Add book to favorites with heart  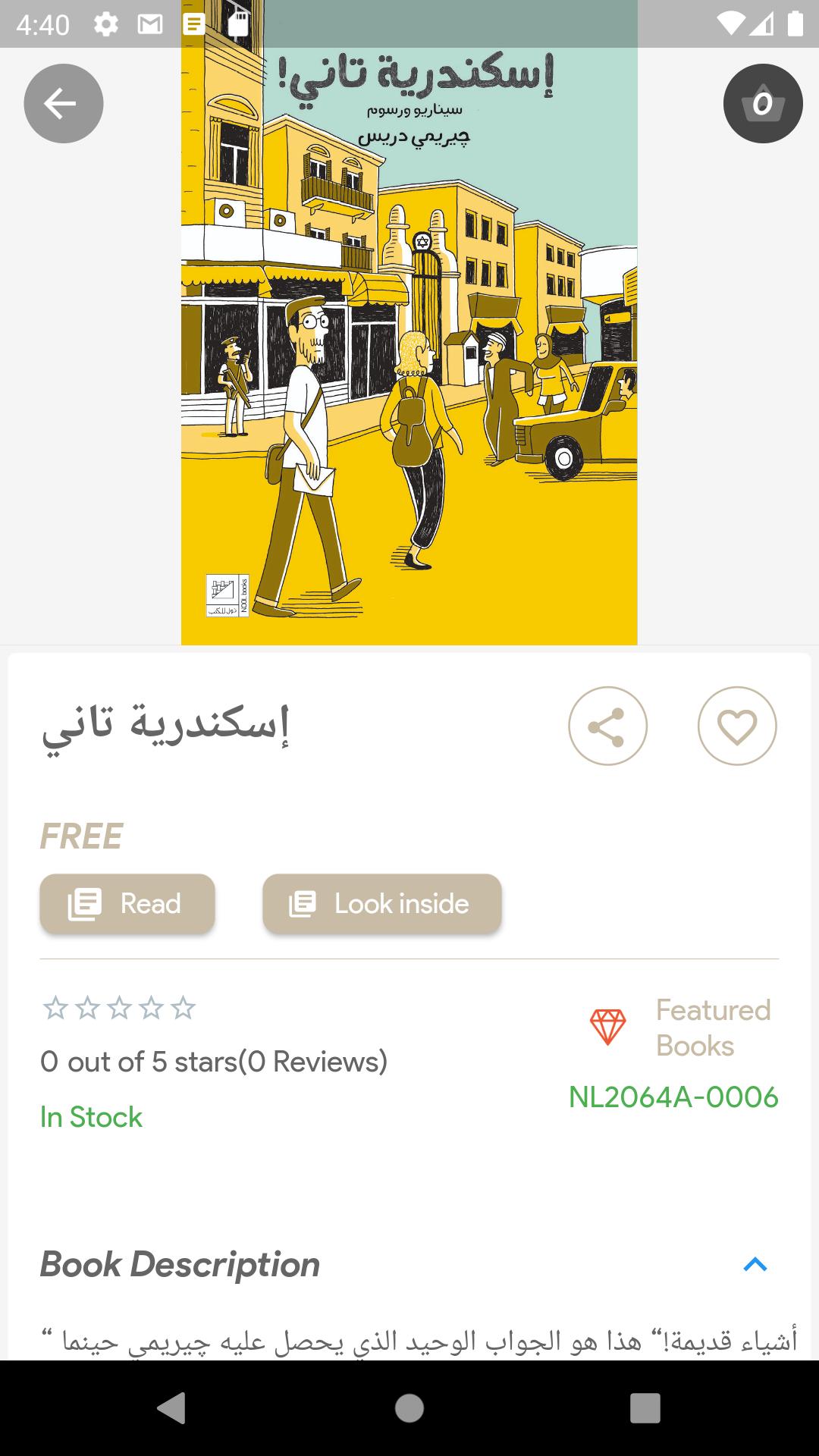(x=737, y=726)
